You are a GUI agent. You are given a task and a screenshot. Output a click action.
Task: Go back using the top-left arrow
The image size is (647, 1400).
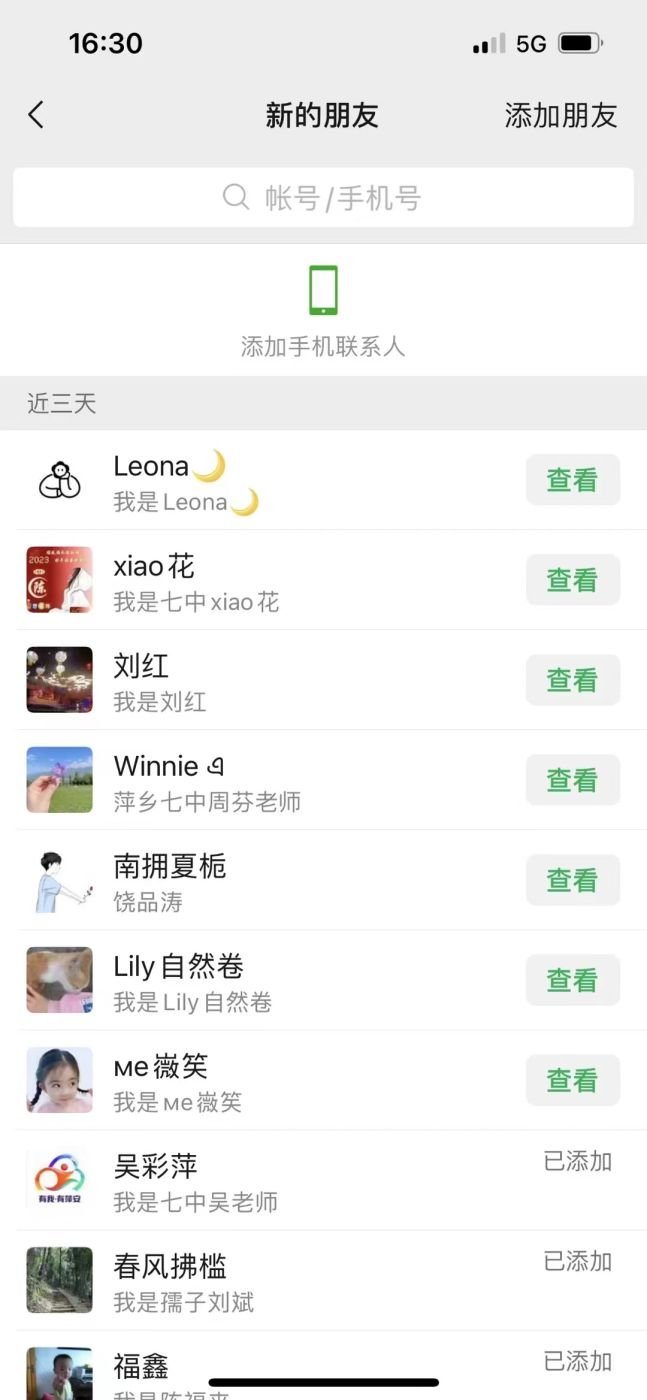(36, 116)
